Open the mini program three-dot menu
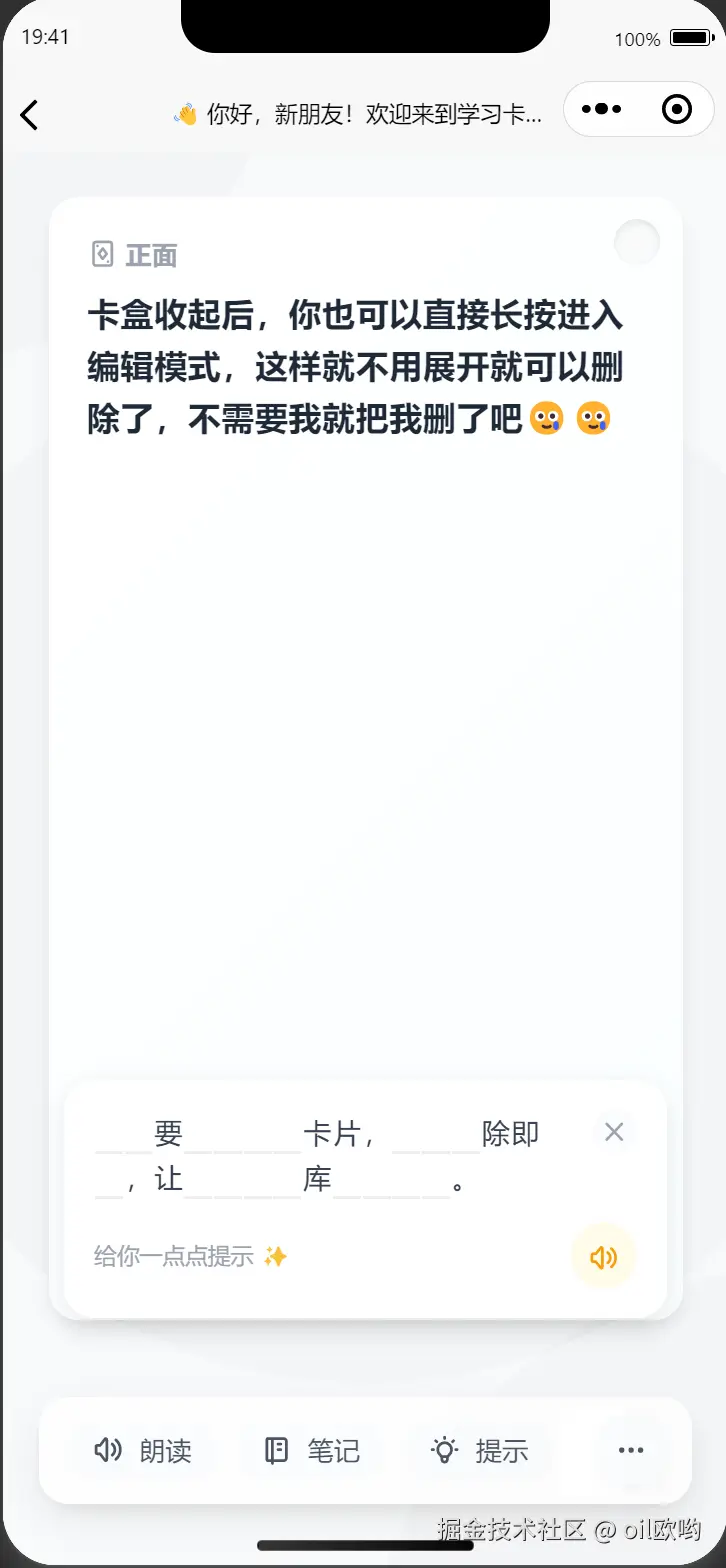The width and height of the screenshot is (726, 1568). point(601,109)
